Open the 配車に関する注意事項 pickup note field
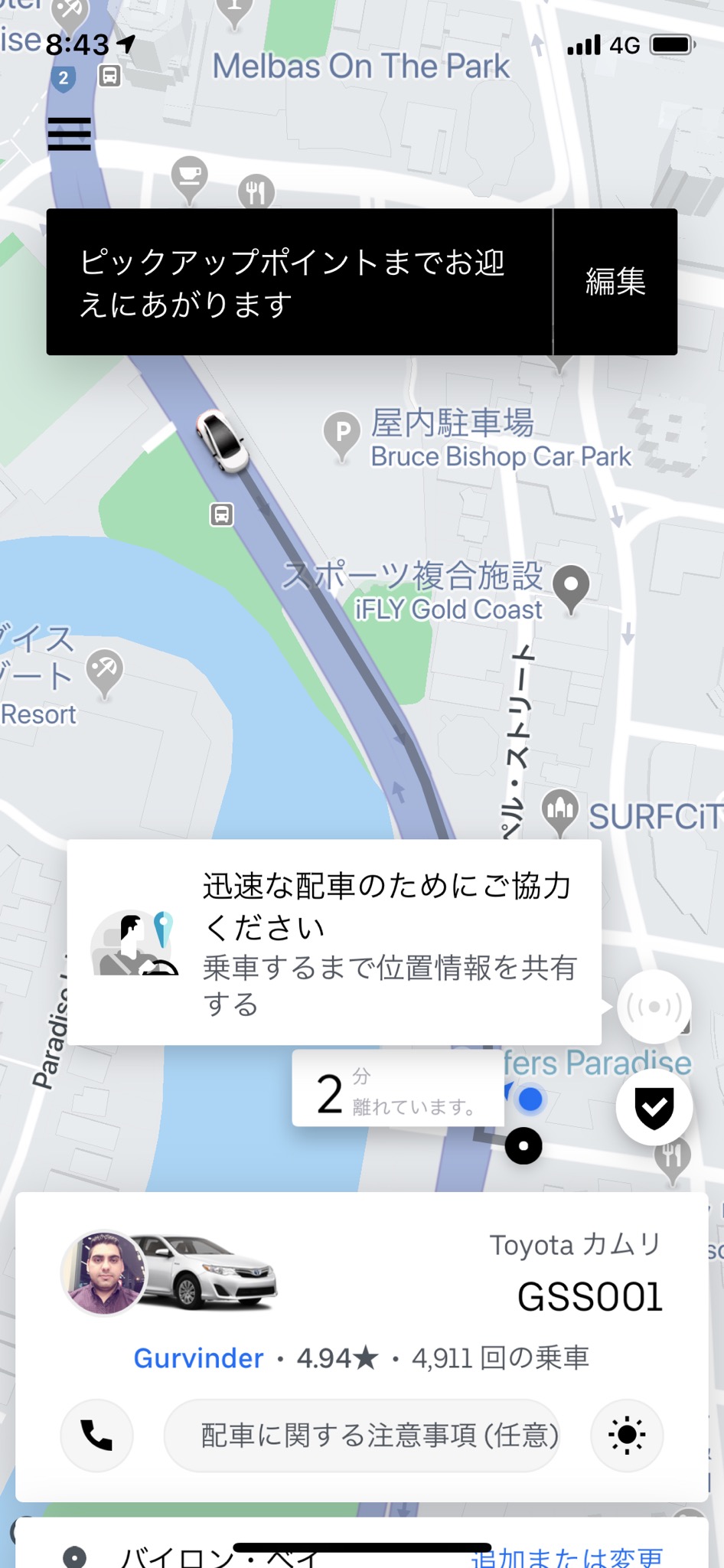Image resolution: width=724 pixels, height=1568 pixels. 361,1436
